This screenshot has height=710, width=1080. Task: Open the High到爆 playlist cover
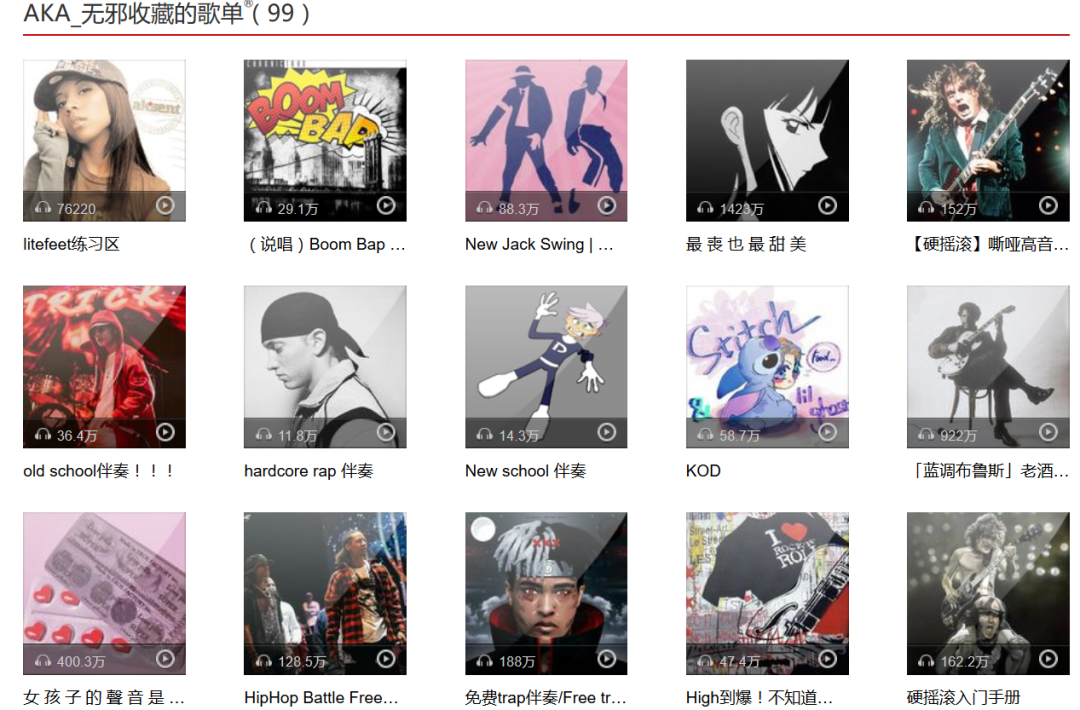point(767,584)
